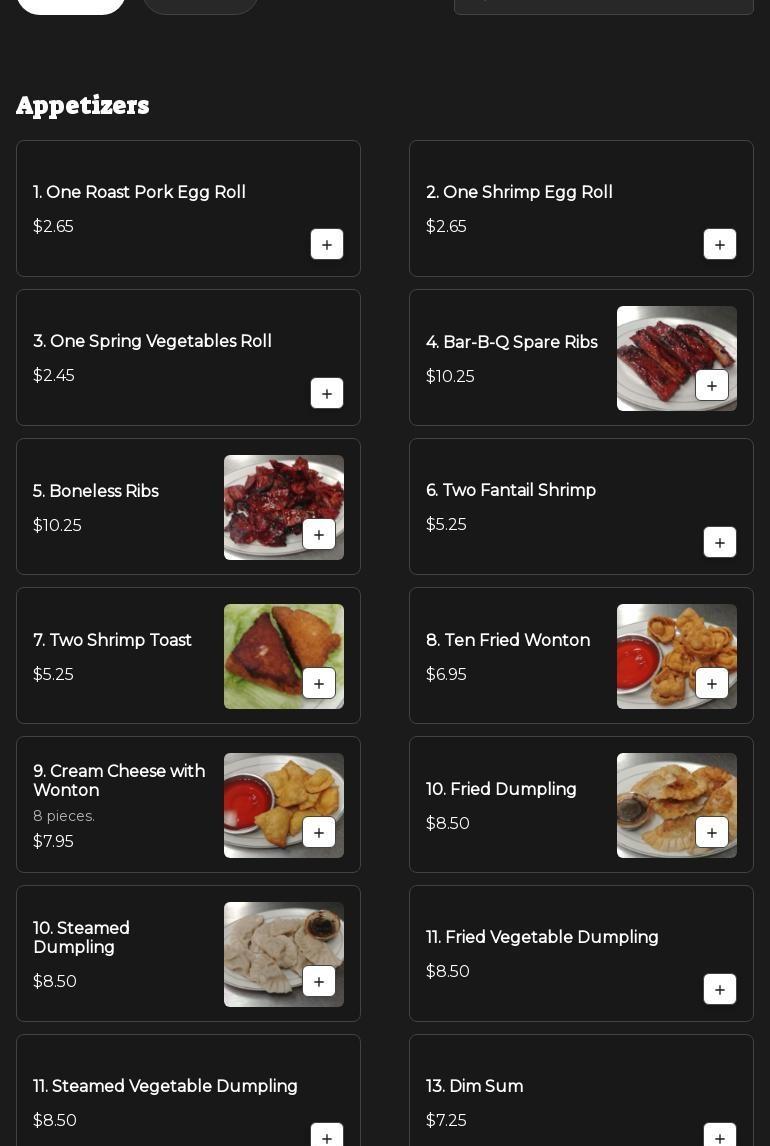Screen dimensions: 770x1146
Task: Add Dim Sum to the order
Action: 720,1137
